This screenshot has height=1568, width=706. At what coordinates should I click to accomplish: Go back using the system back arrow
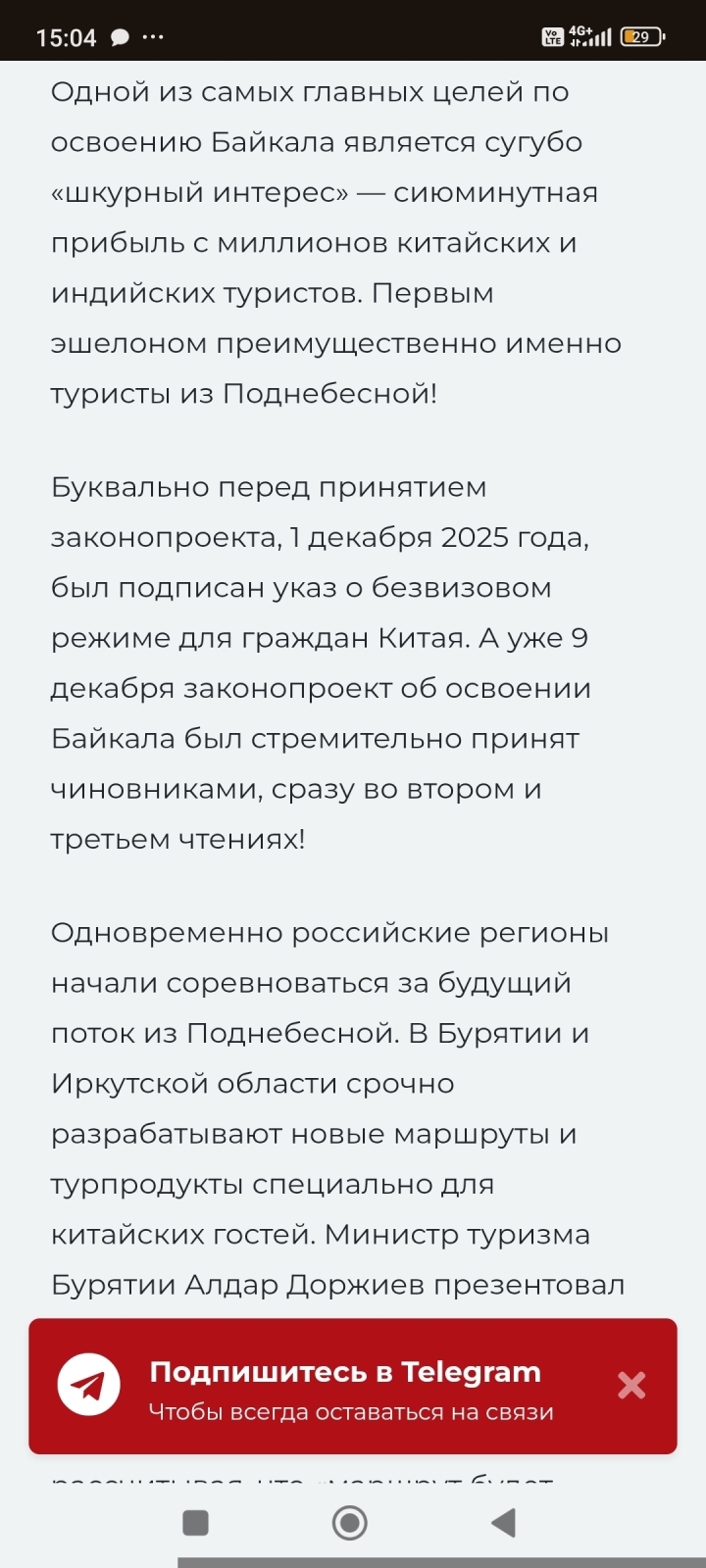503,1522
